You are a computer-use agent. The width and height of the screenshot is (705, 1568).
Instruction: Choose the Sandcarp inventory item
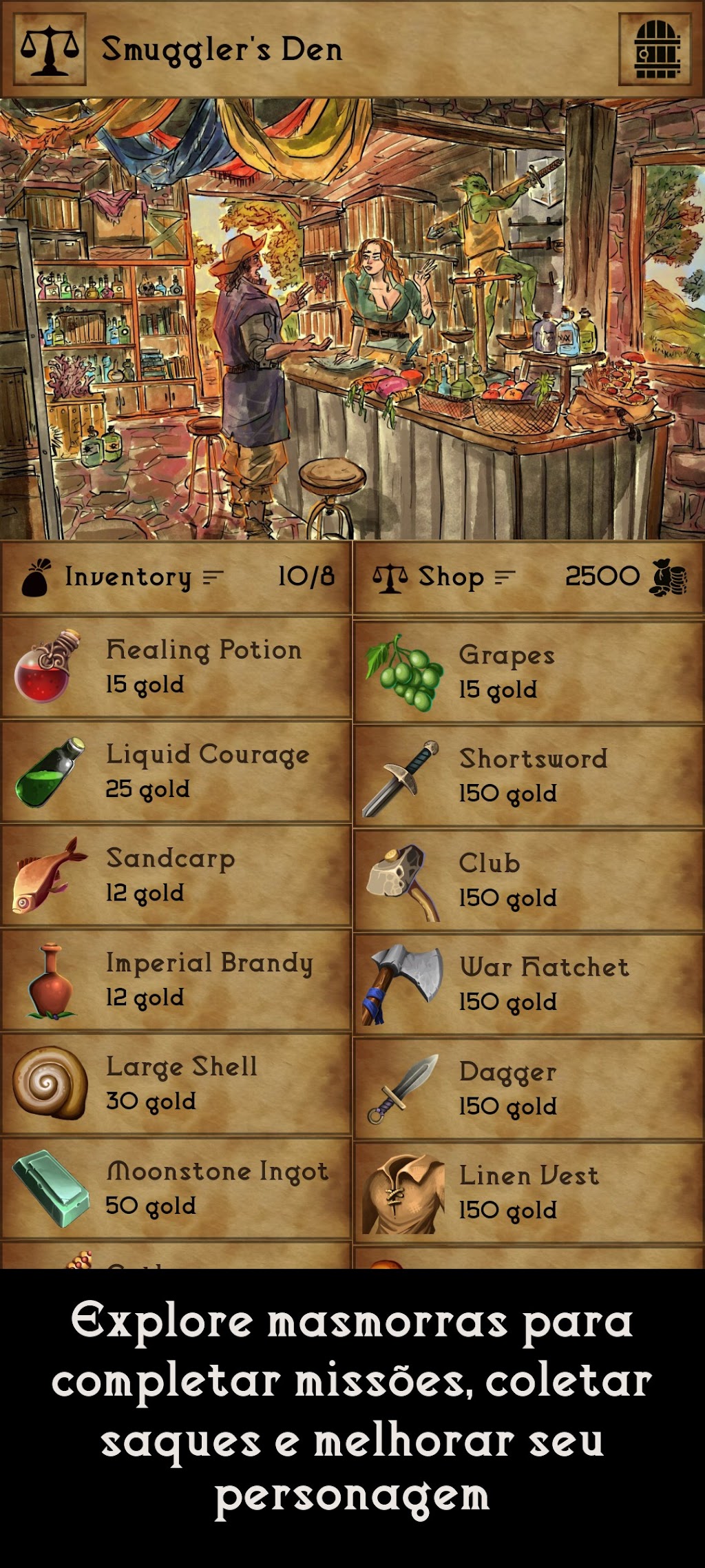pos(176,876)
